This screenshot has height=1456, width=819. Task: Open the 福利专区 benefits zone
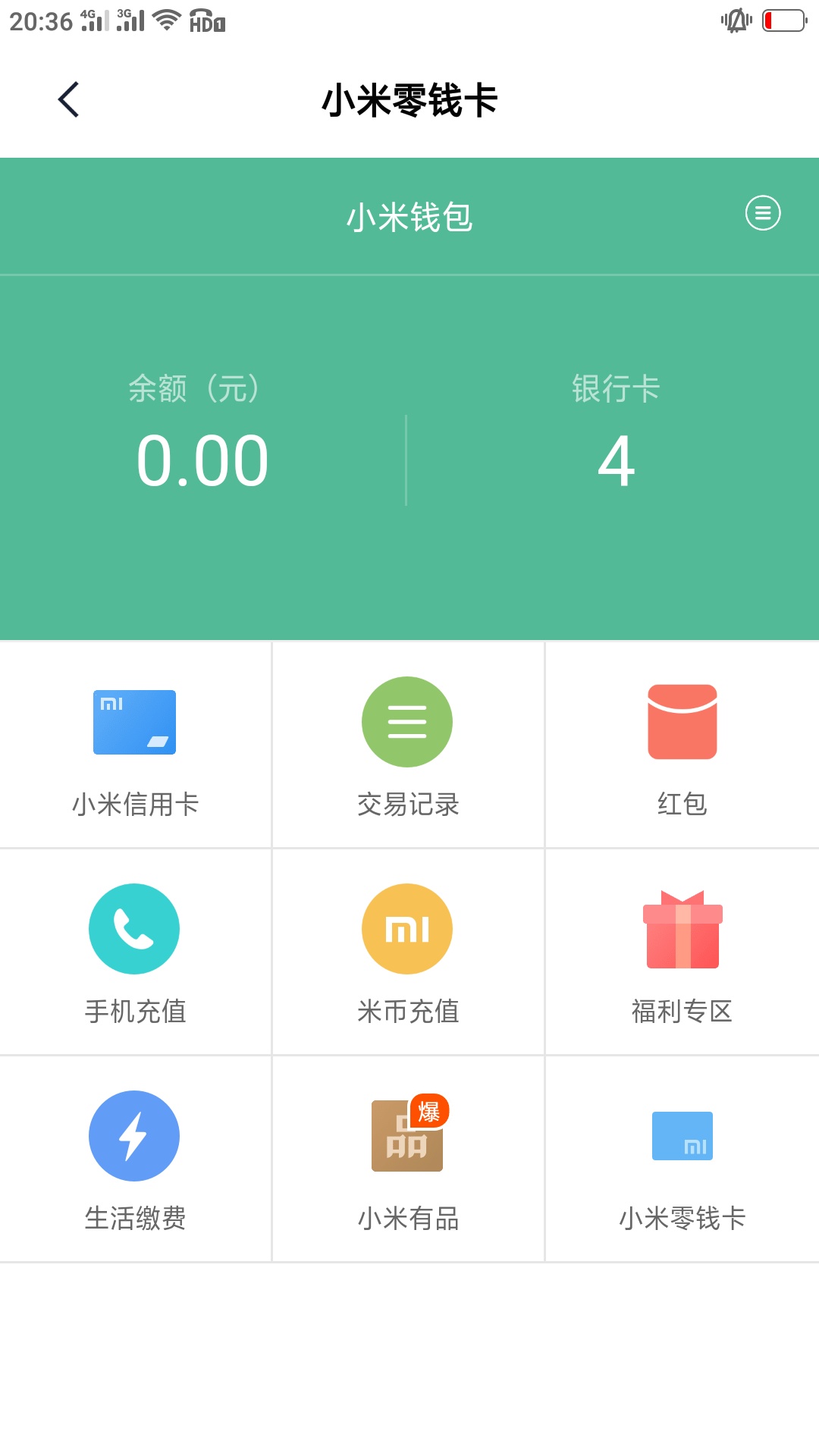point(682,952)
